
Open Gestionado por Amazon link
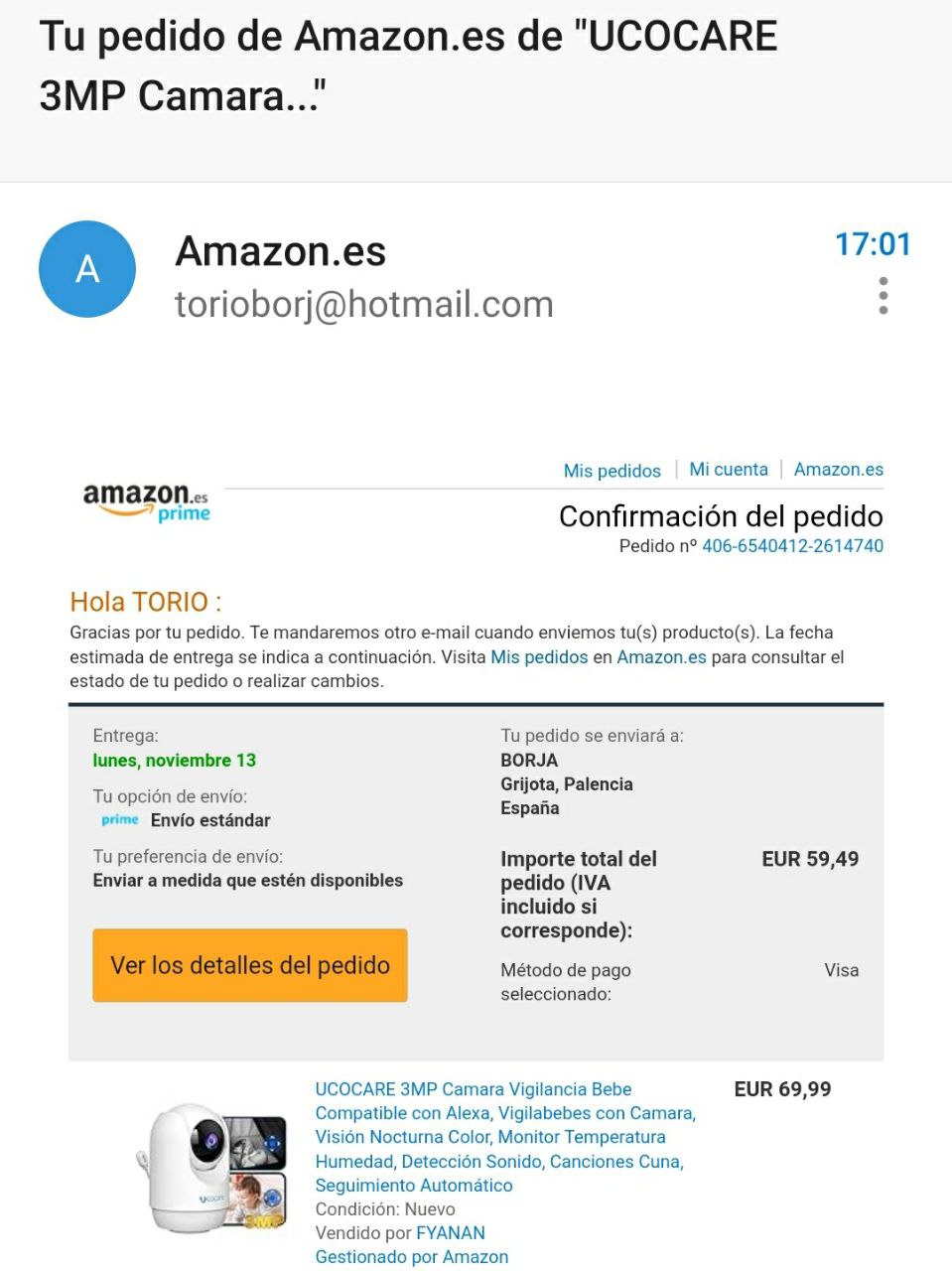(x=411, y=1257)
